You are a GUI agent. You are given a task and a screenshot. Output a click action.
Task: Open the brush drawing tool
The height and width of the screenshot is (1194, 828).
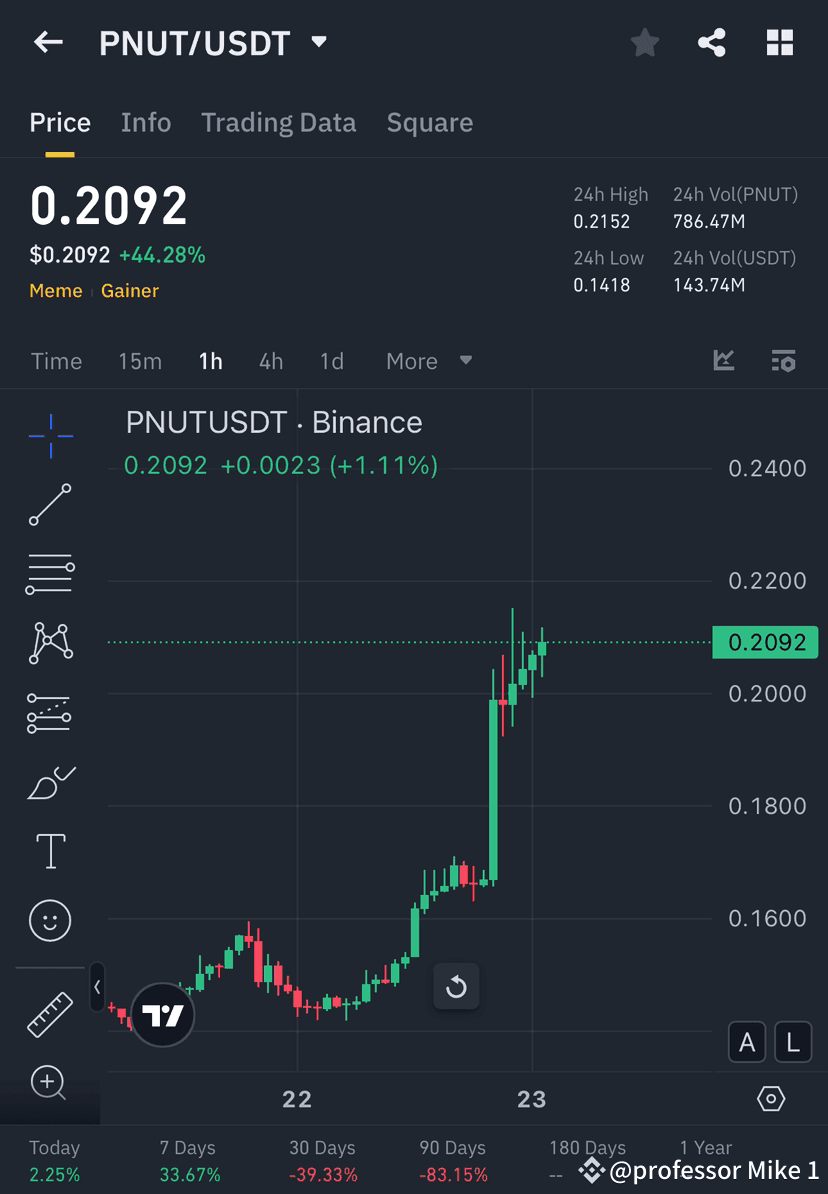pyautogui.click(x=50, y=782)
